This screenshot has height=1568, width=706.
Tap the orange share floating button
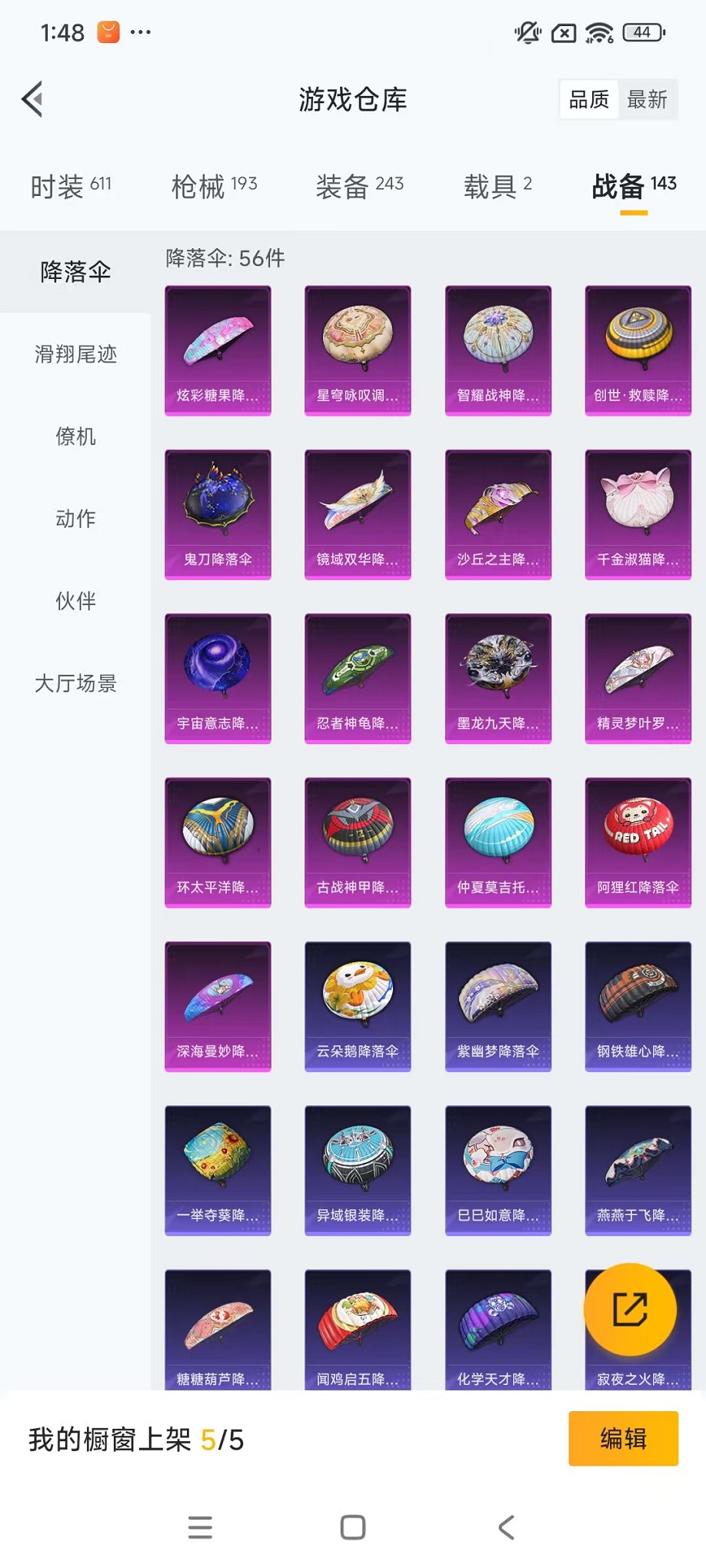[x=630, y=1310]
